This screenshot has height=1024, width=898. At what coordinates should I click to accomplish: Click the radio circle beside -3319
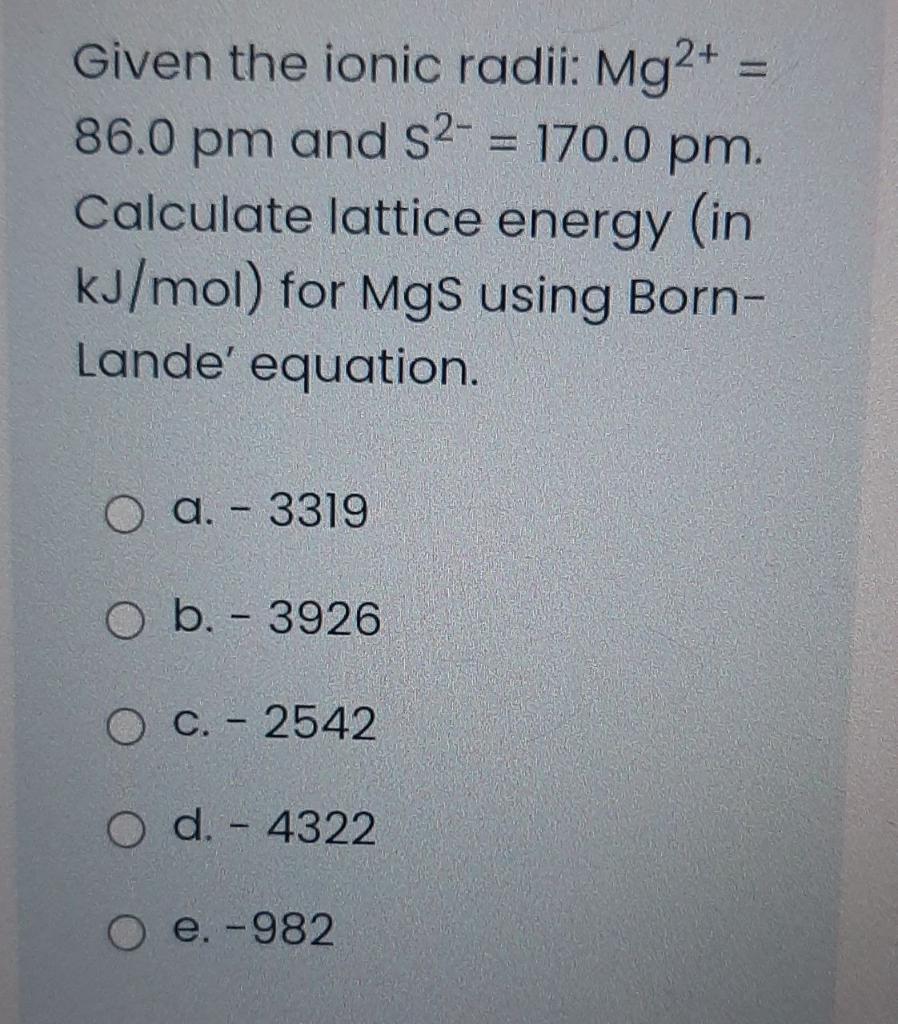123,512
